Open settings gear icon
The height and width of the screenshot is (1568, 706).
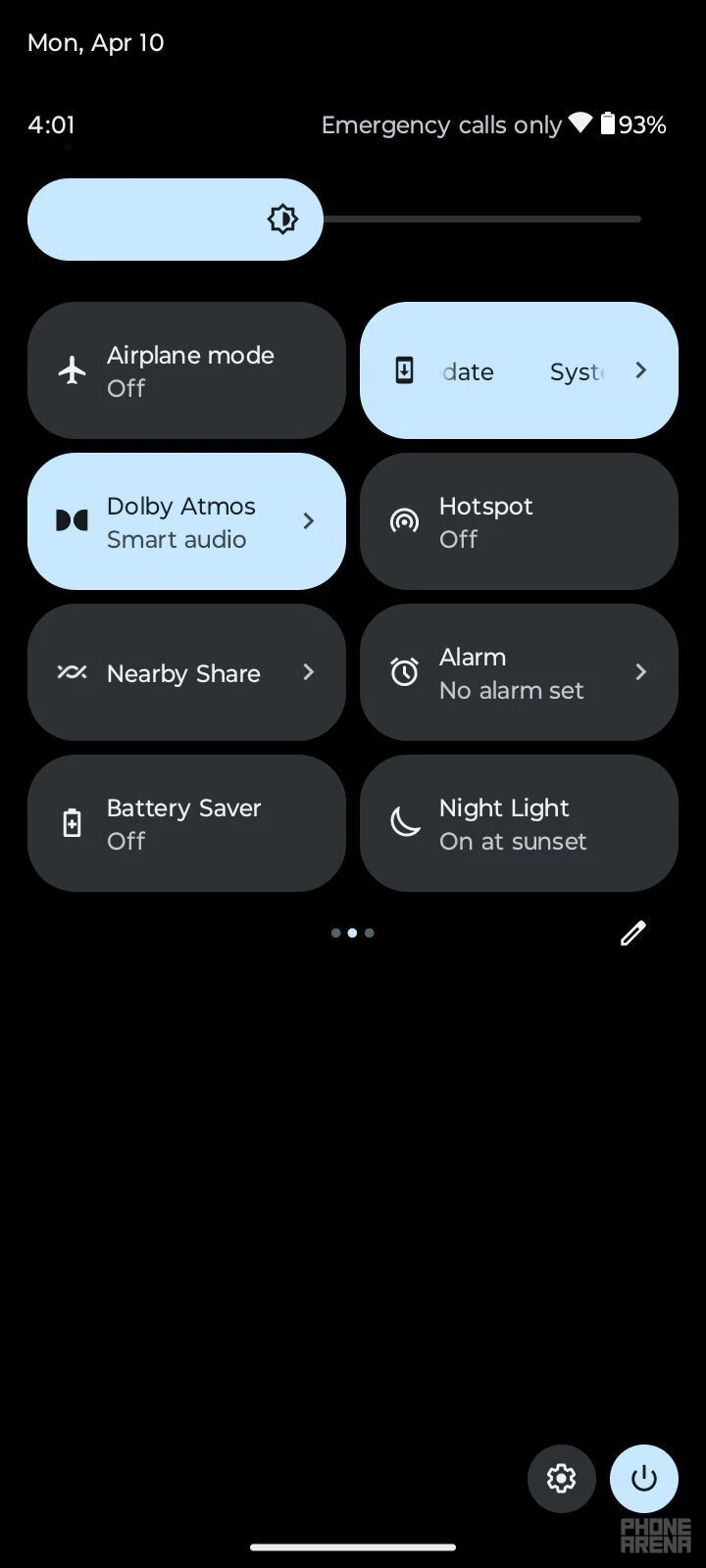(561, 1478)
